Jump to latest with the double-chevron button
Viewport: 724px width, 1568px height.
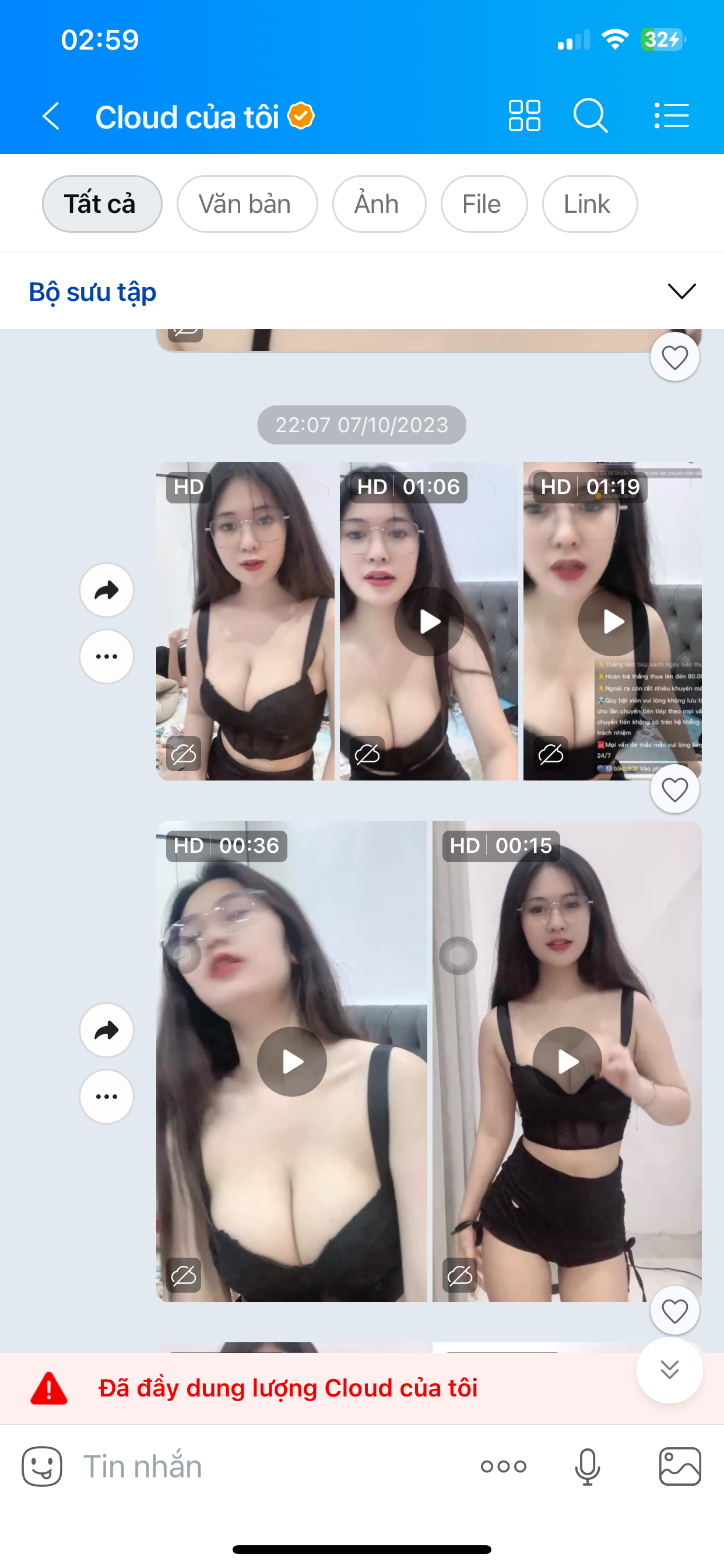click(669, 1370)
